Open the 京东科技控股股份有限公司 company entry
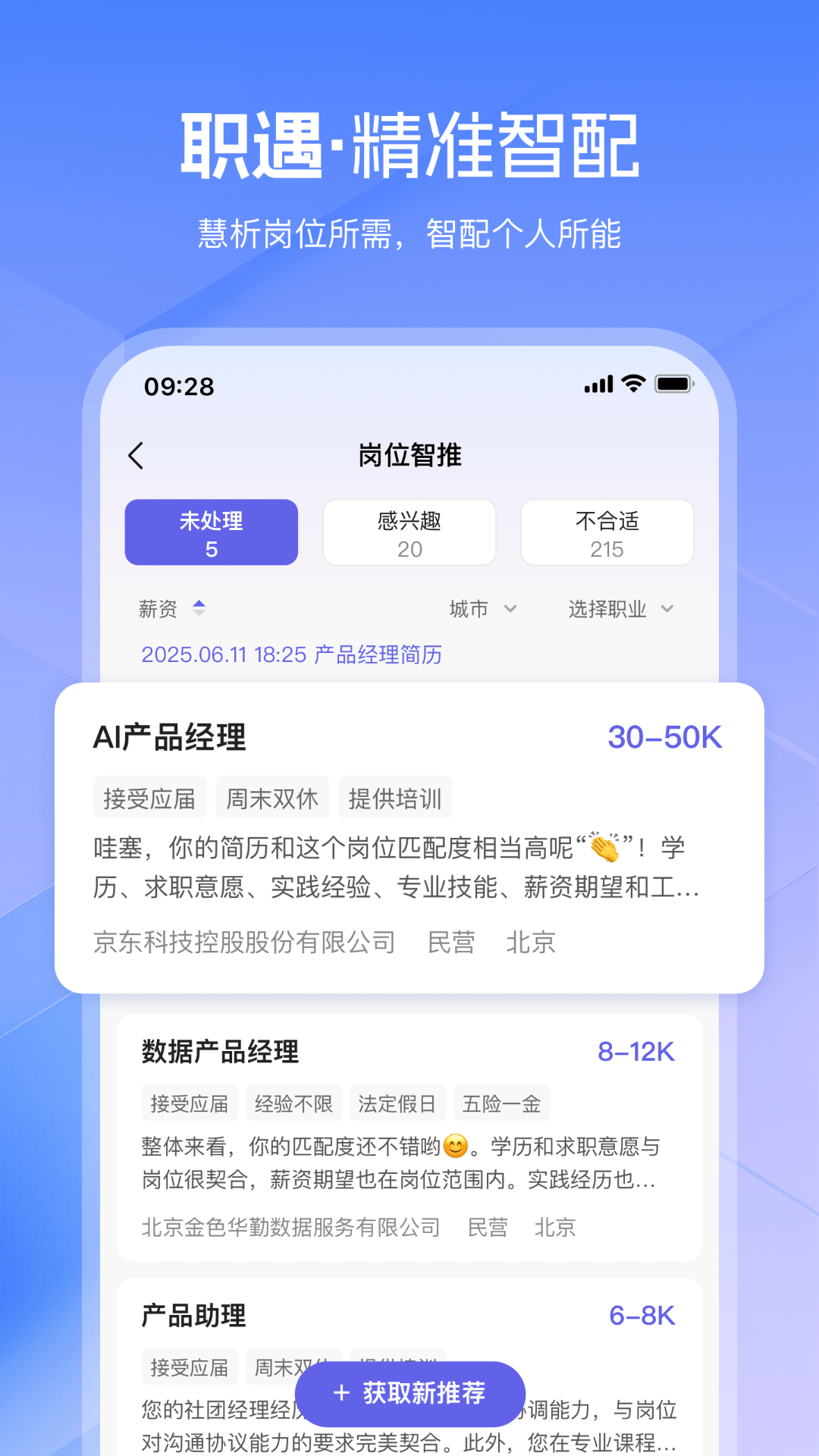 (243, 942)
